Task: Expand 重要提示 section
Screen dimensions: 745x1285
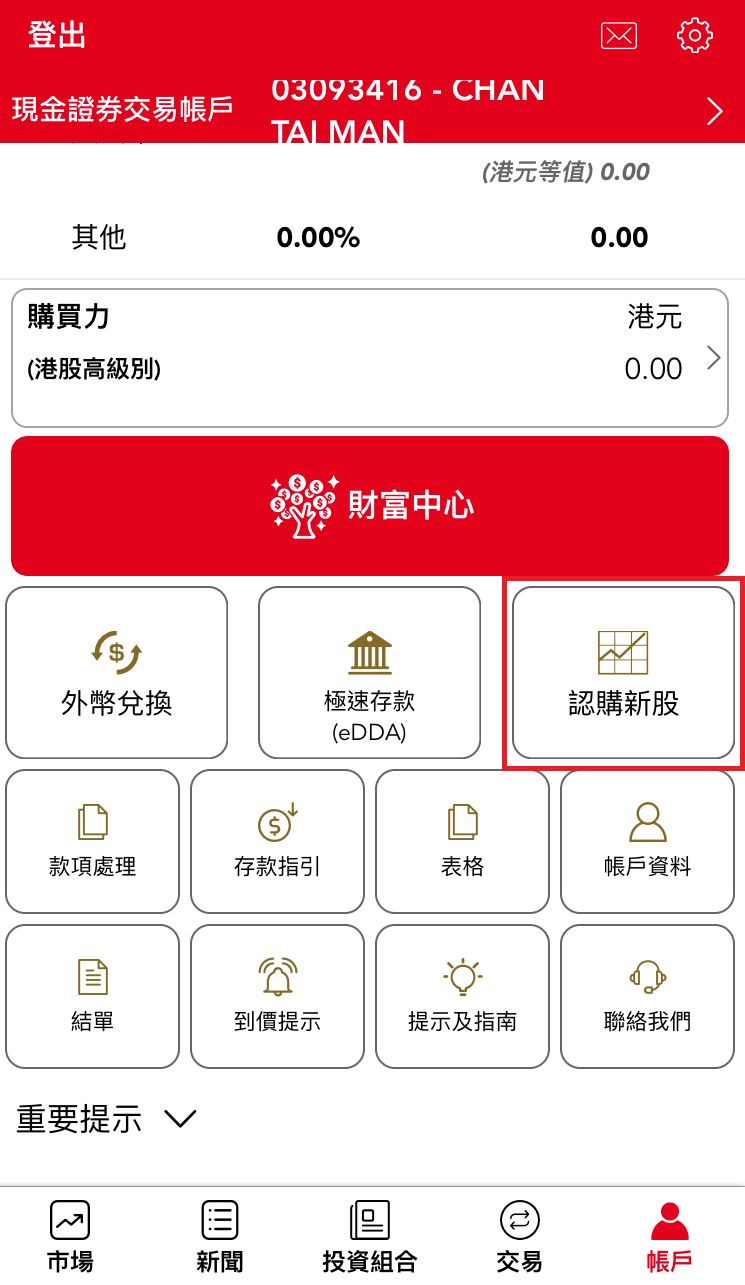Action: coord(107,1119)
